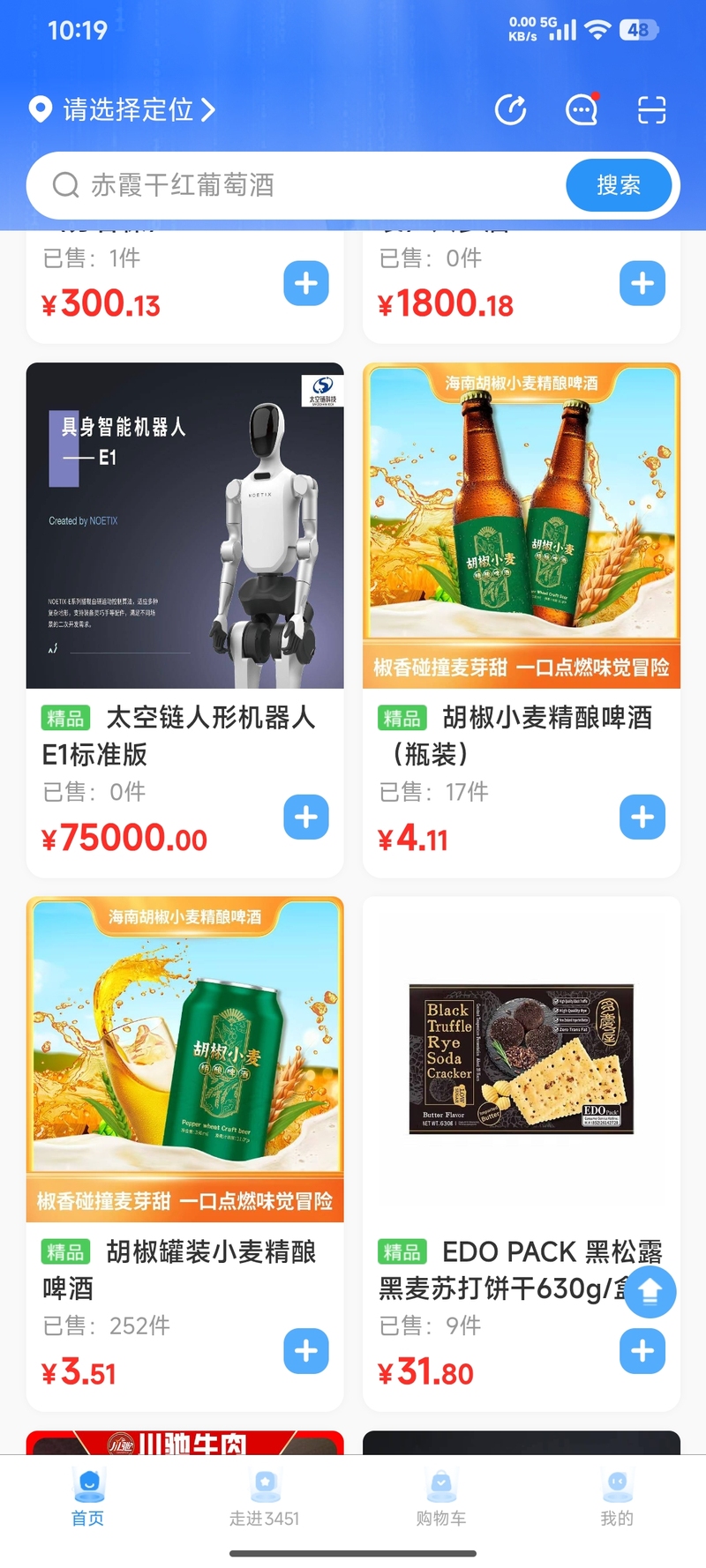Add the ¥1800.18 item to cart
Image resolution: width=706 pixels, height=1568 pixels.
[642, 283]
